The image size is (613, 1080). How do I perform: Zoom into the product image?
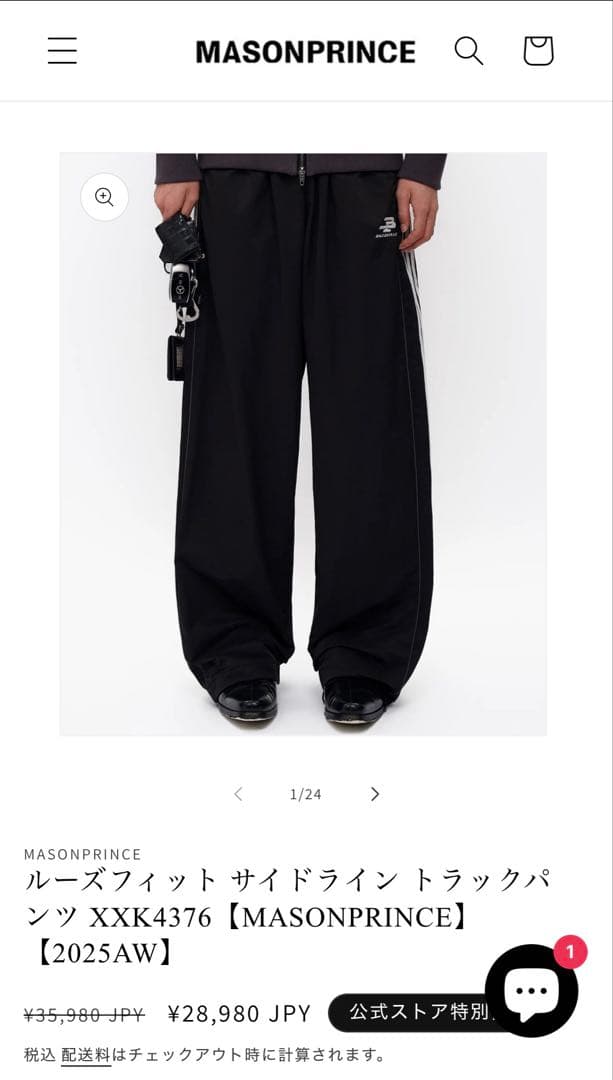[x=105, y=197]
